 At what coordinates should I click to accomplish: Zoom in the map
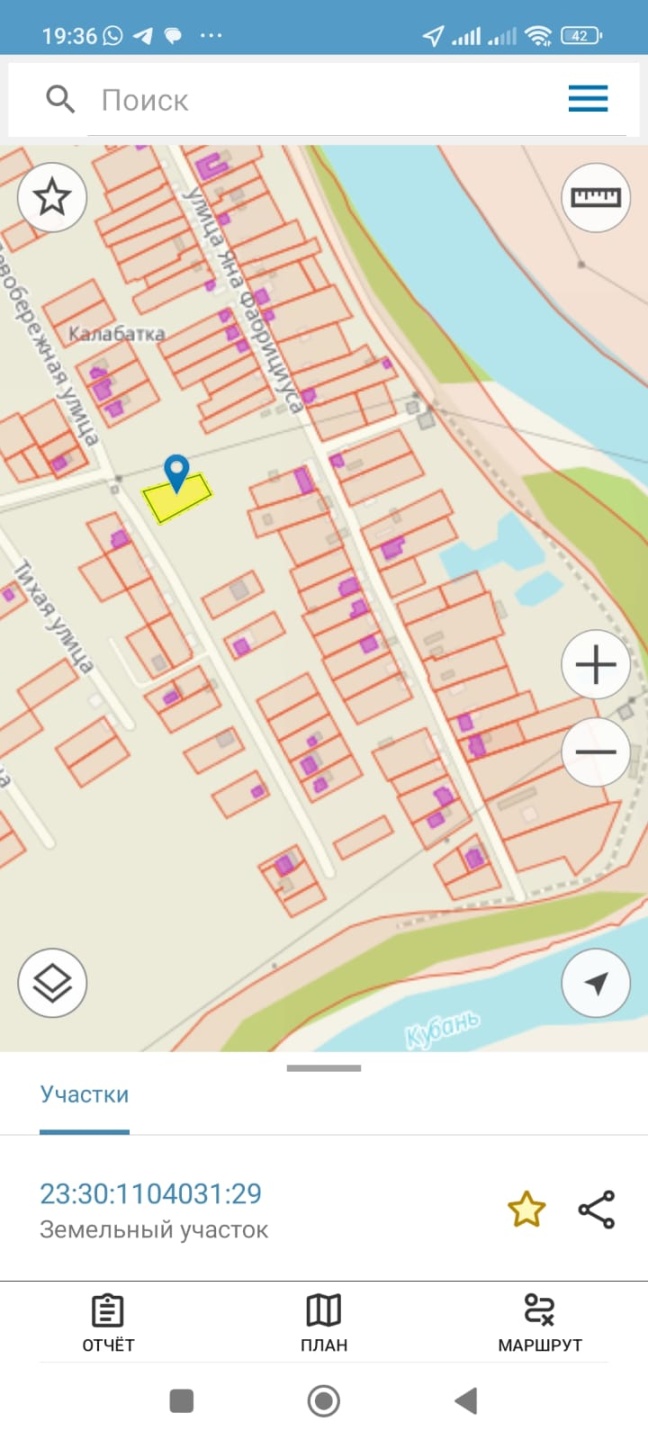click(596, 664)
